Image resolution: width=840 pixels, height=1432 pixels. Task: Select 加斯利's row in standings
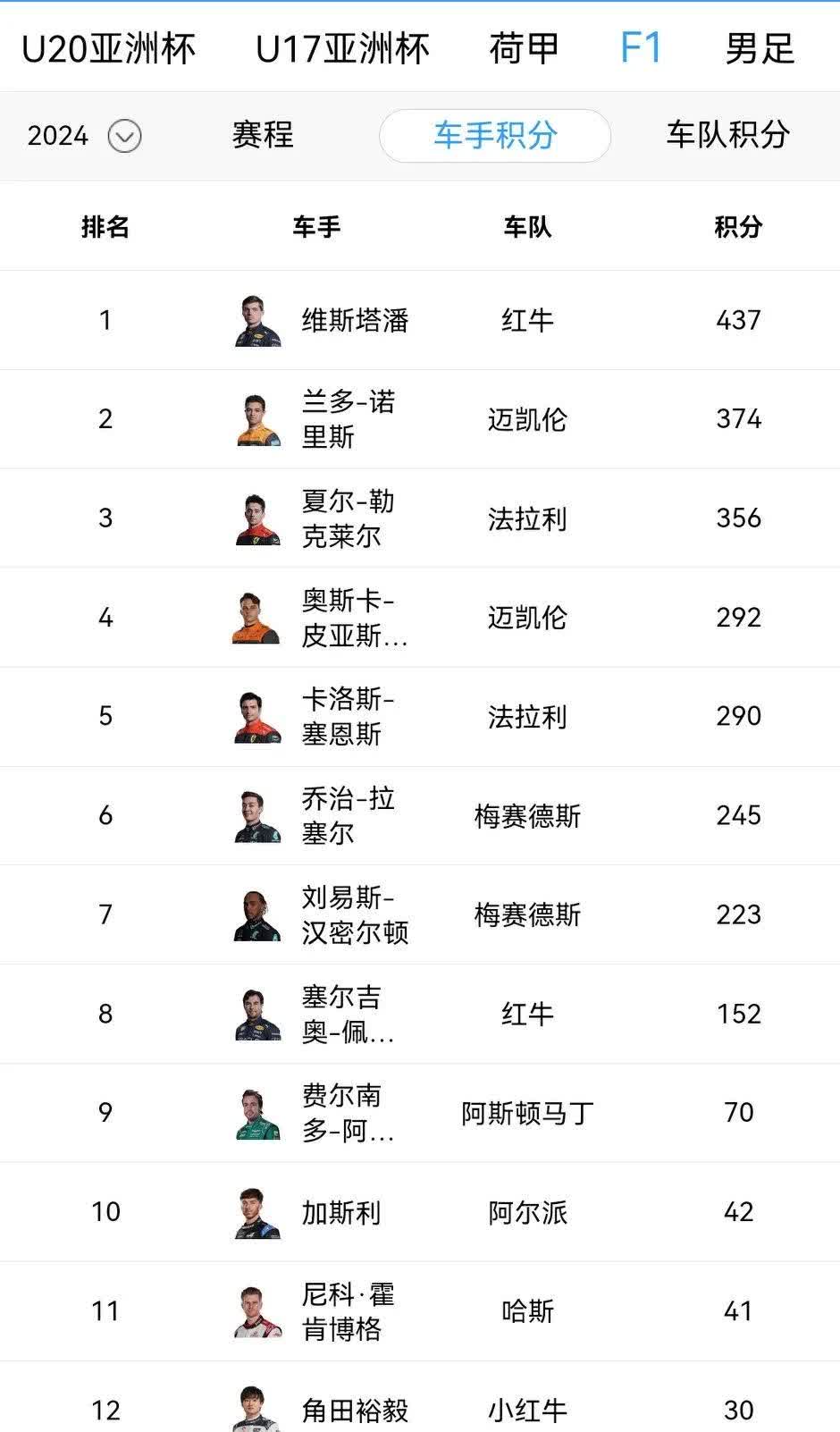pyautogui.click(x=420, y=1212)
